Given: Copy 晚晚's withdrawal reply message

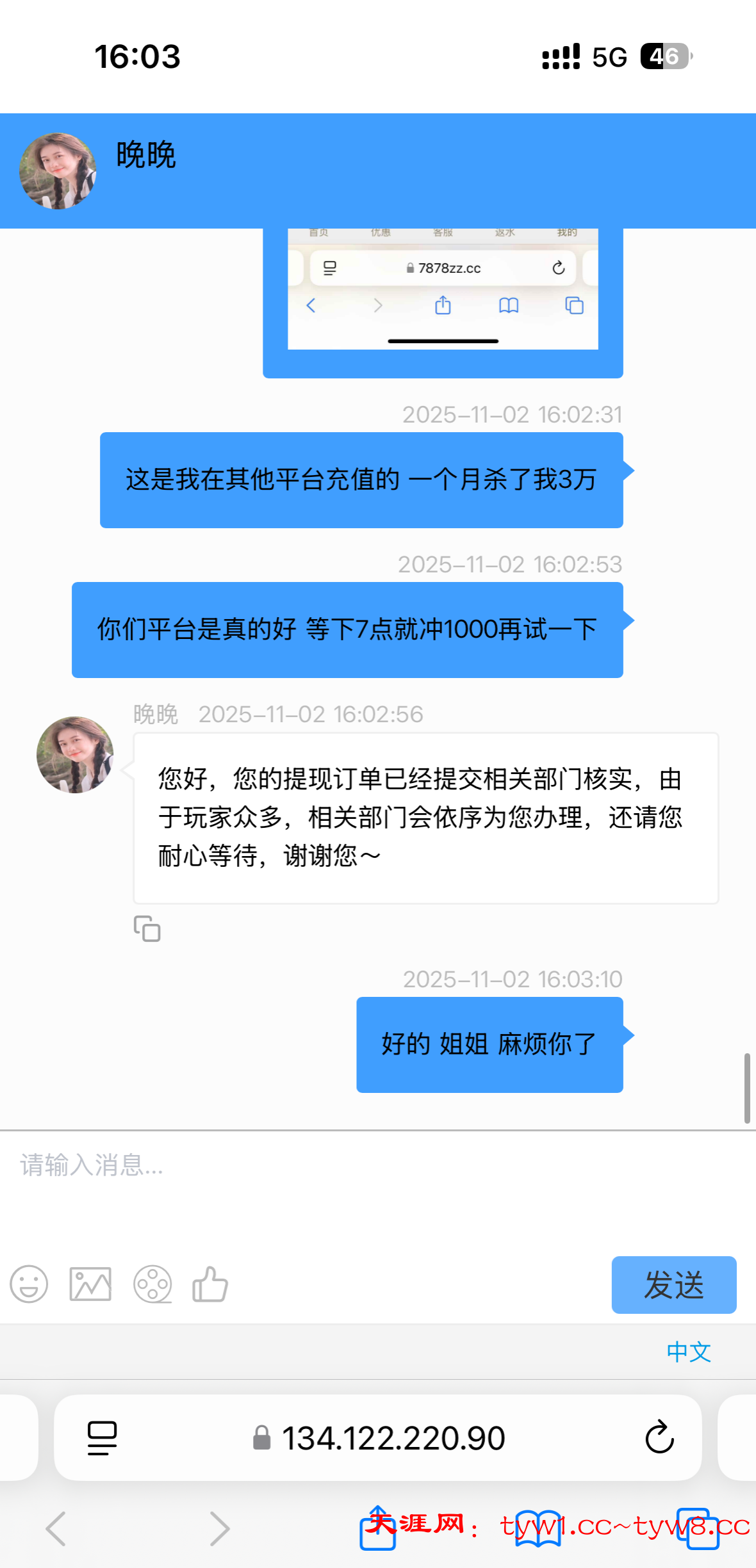Looking at the screenshot, I should (x=147, y=928).
